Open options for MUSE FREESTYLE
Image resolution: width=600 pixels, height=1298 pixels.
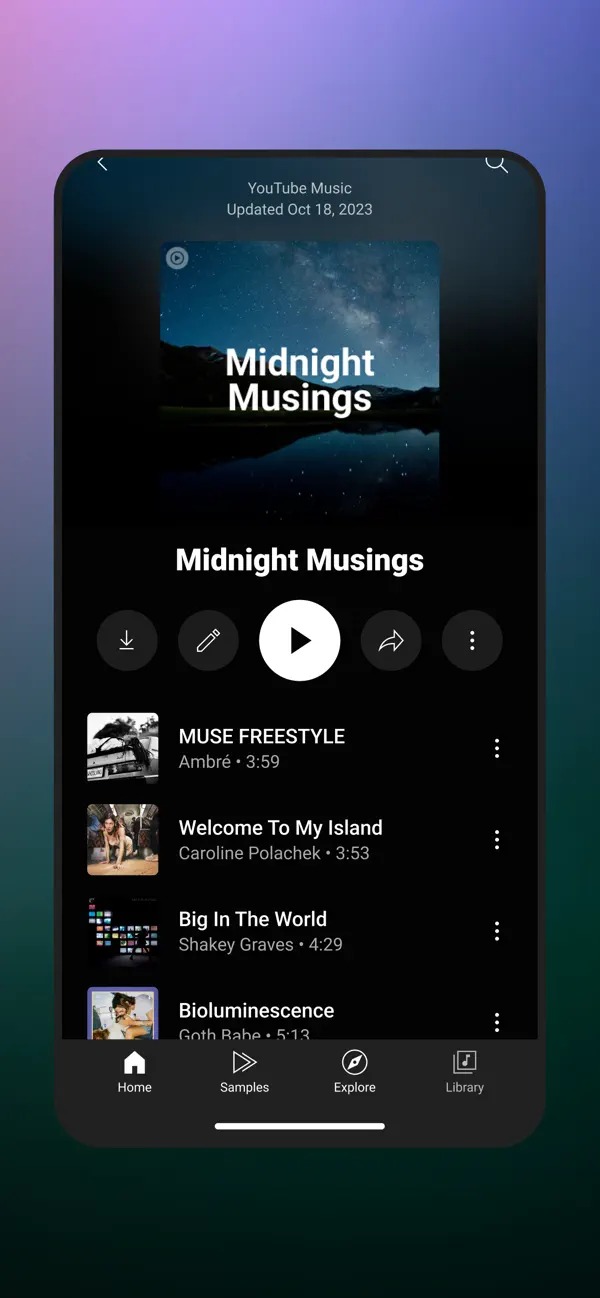coord(497,748)
